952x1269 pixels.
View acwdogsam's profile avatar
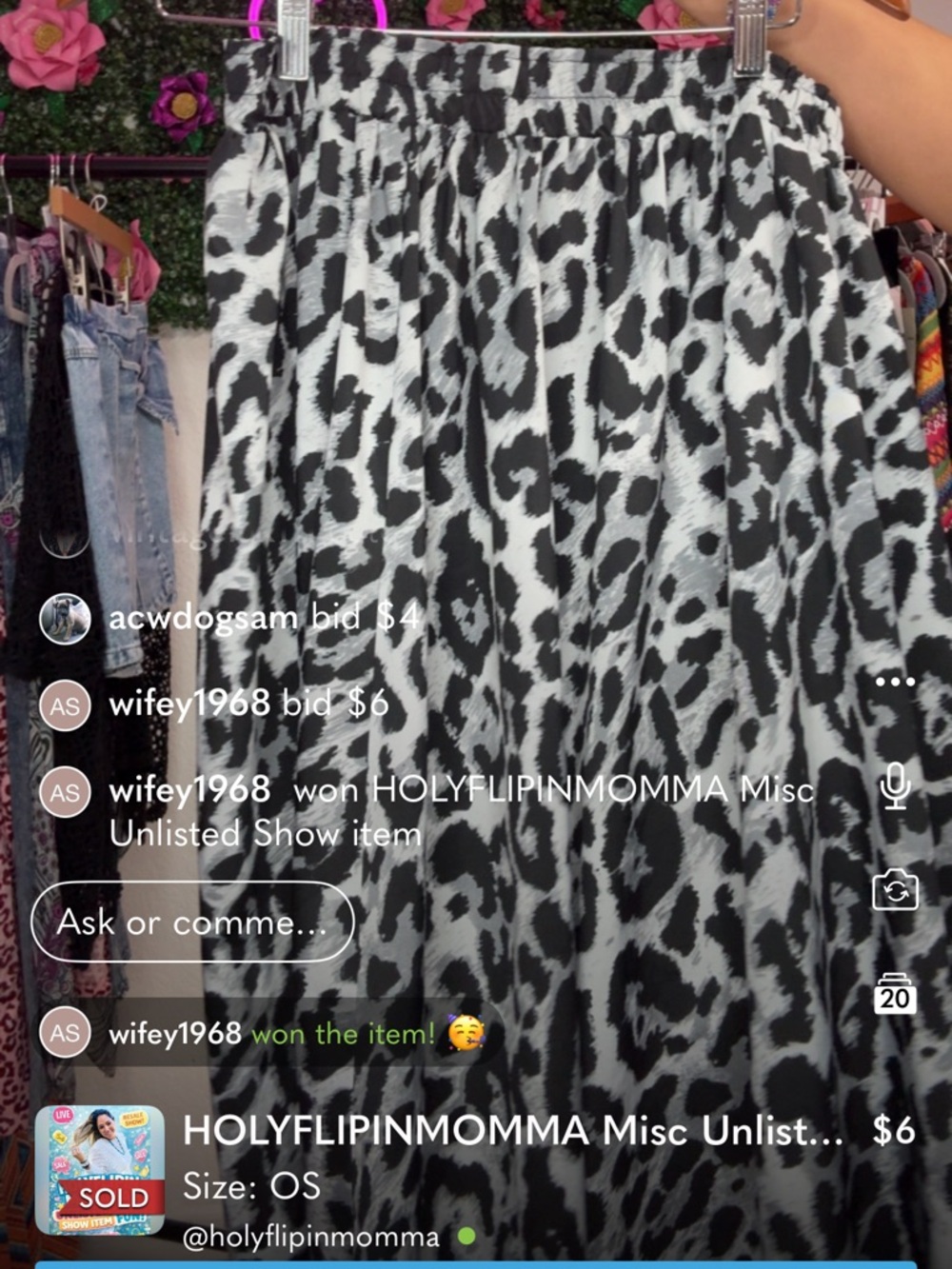64,620
